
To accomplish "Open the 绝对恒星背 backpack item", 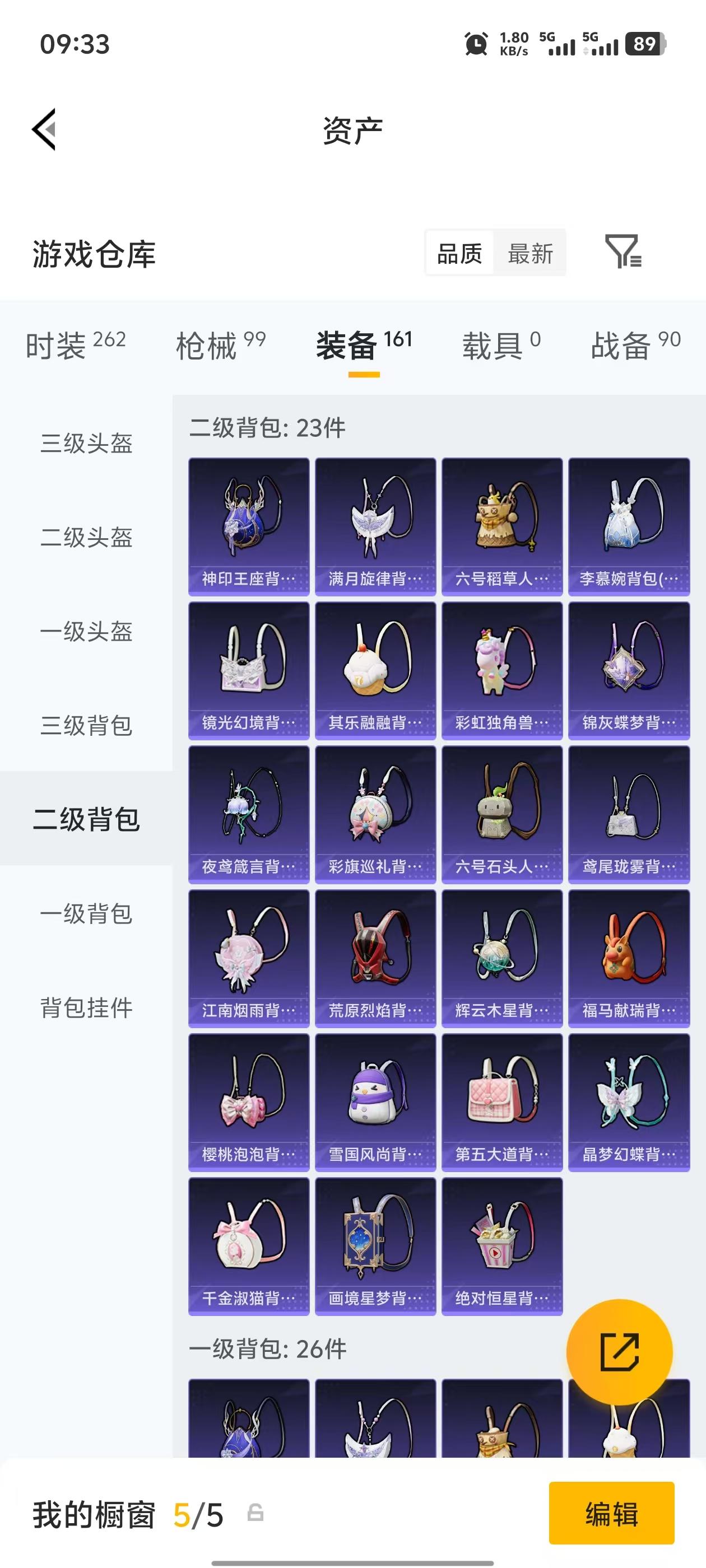I will point(503,1247).
